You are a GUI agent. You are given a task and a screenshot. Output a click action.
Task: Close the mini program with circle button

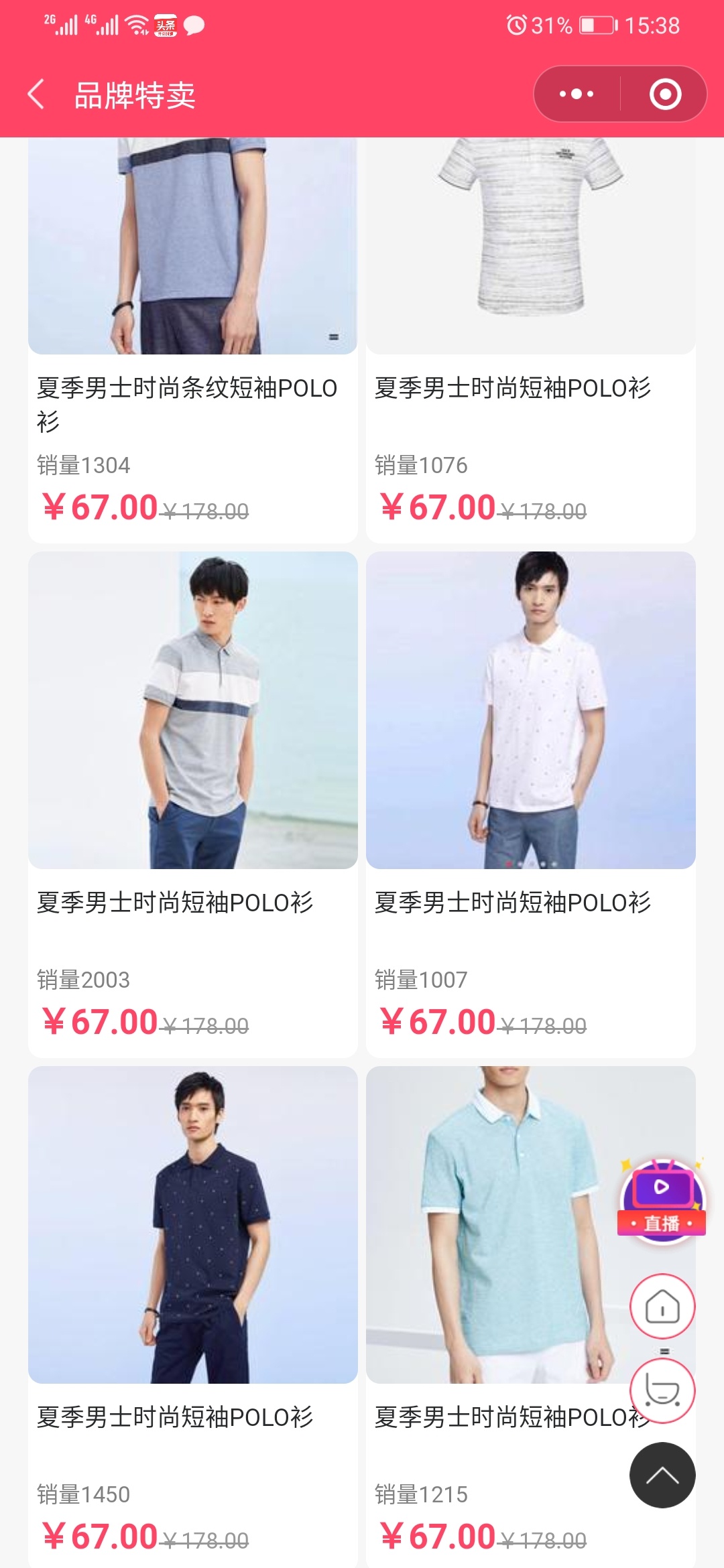pos(665,94)
